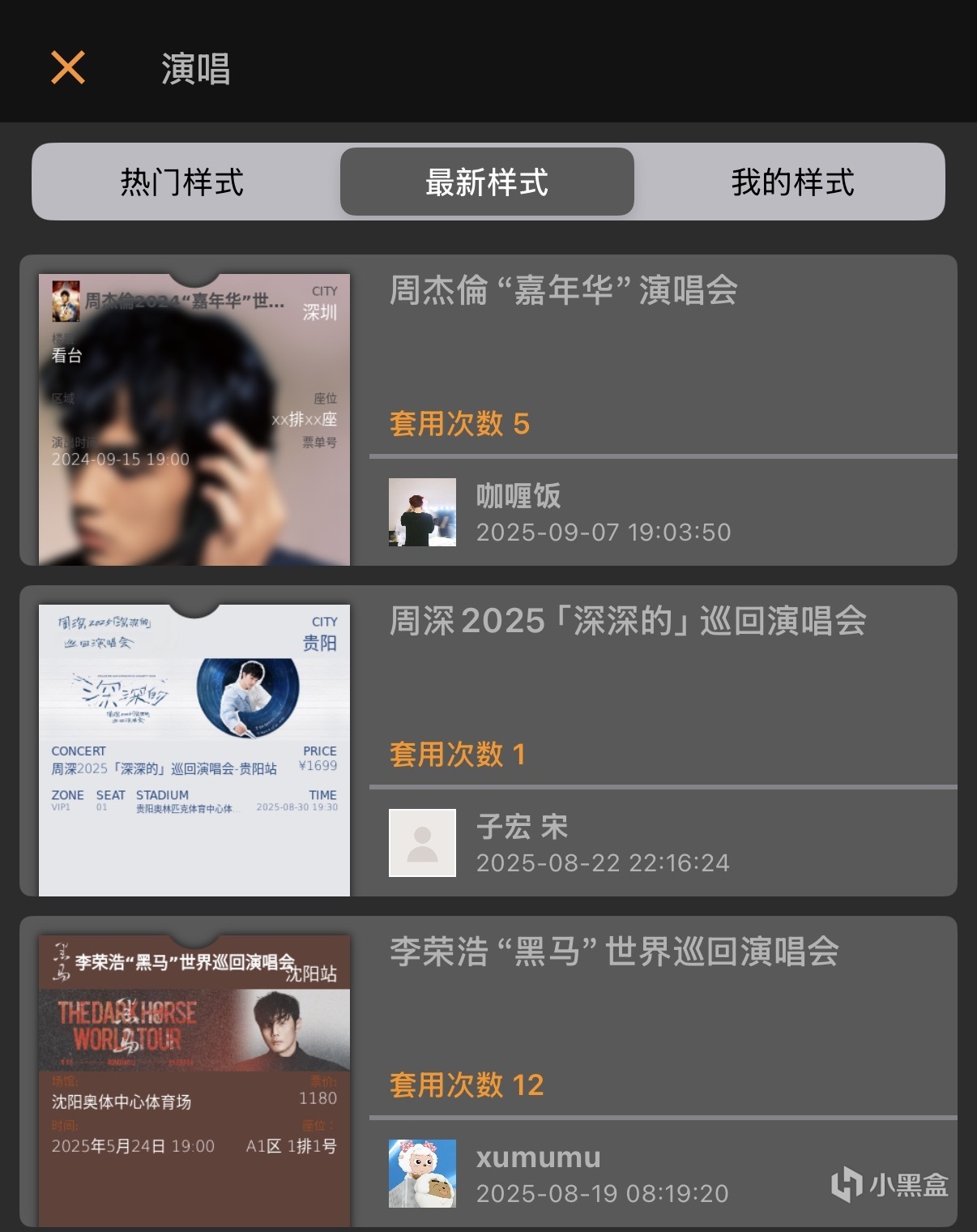This screenshot has height=1232, width=977.
Task: Close the 演唱 style picker
Action: point(68,67)
